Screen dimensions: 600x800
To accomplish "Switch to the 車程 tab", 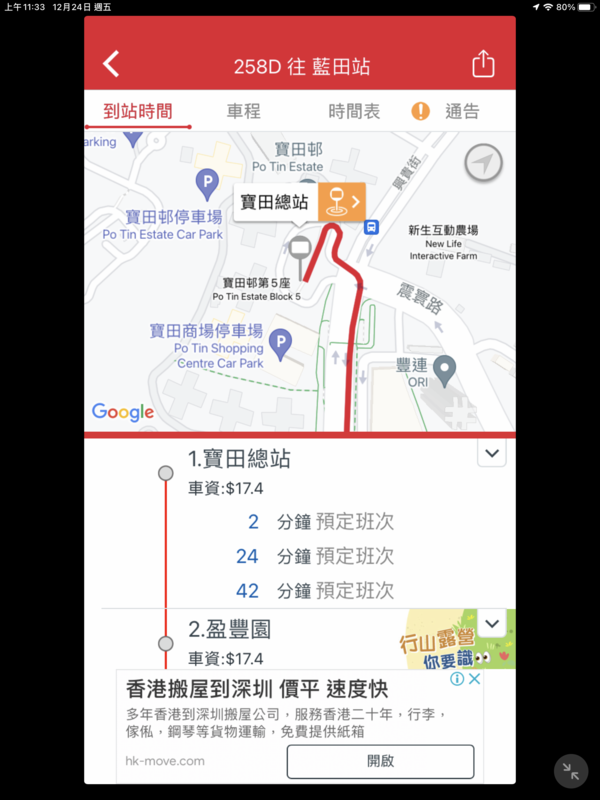I will click(x=244, y=112).
